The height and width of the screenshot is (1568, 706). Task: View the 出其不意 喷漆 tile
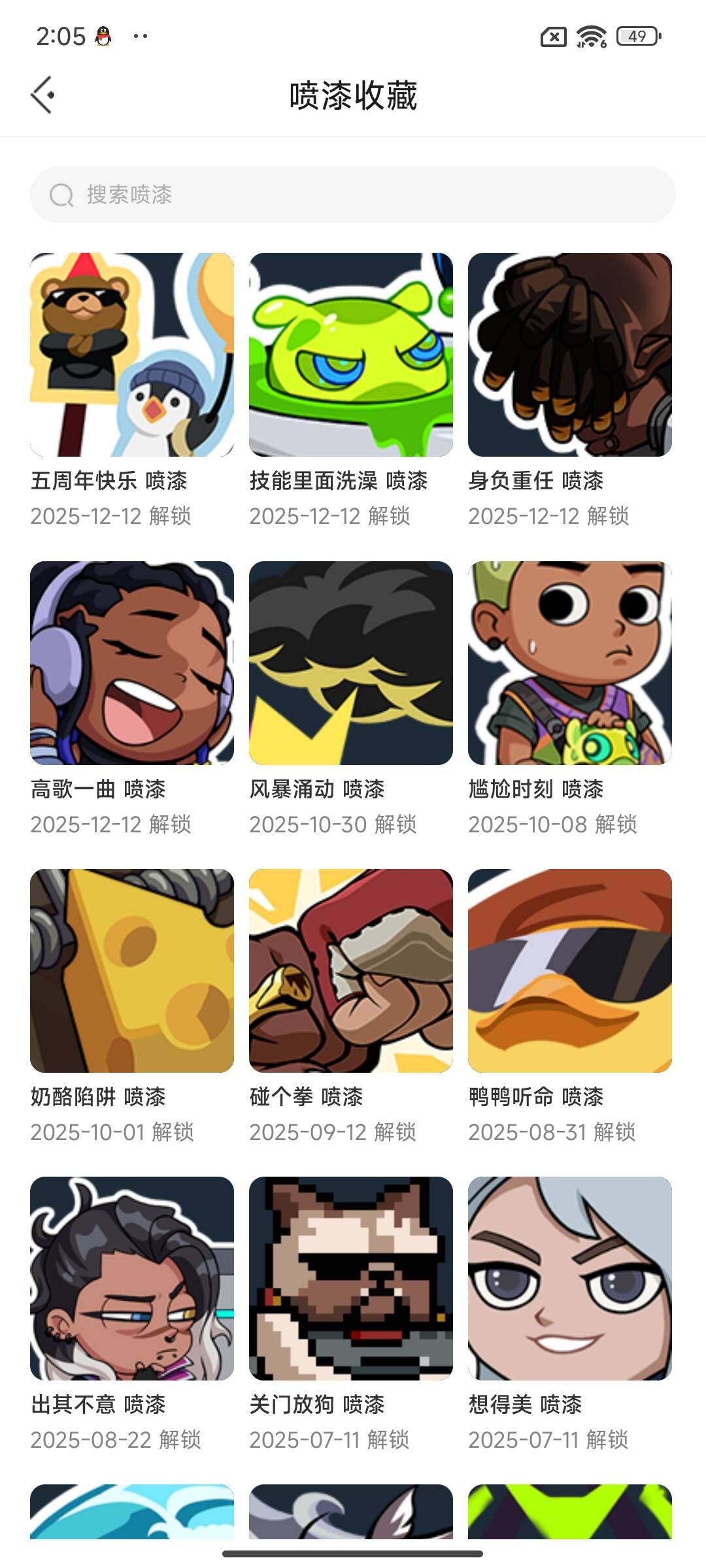[132, 1279]
